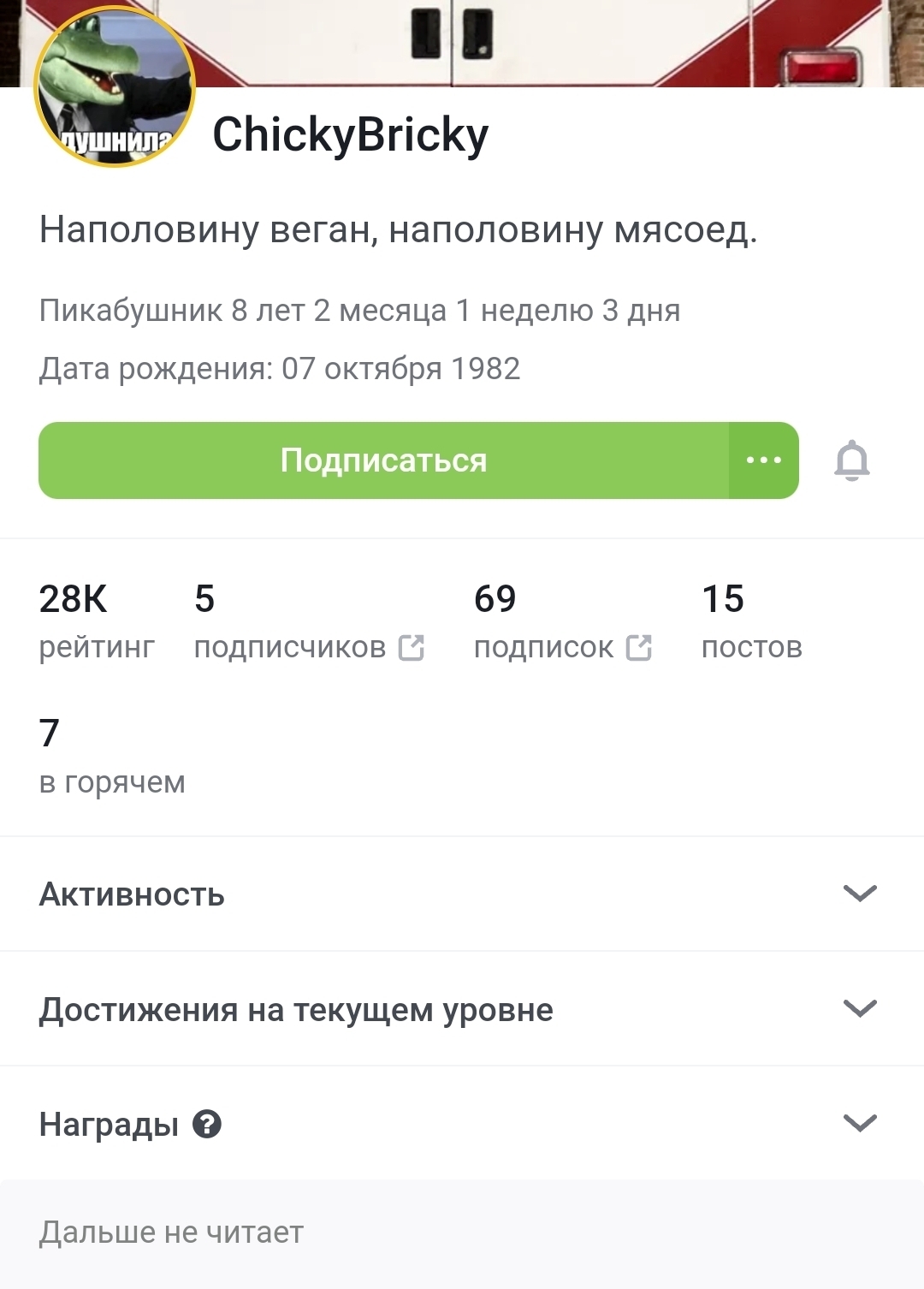Expand the Награды section
924x1289 pixels.
click(859, 1123)
